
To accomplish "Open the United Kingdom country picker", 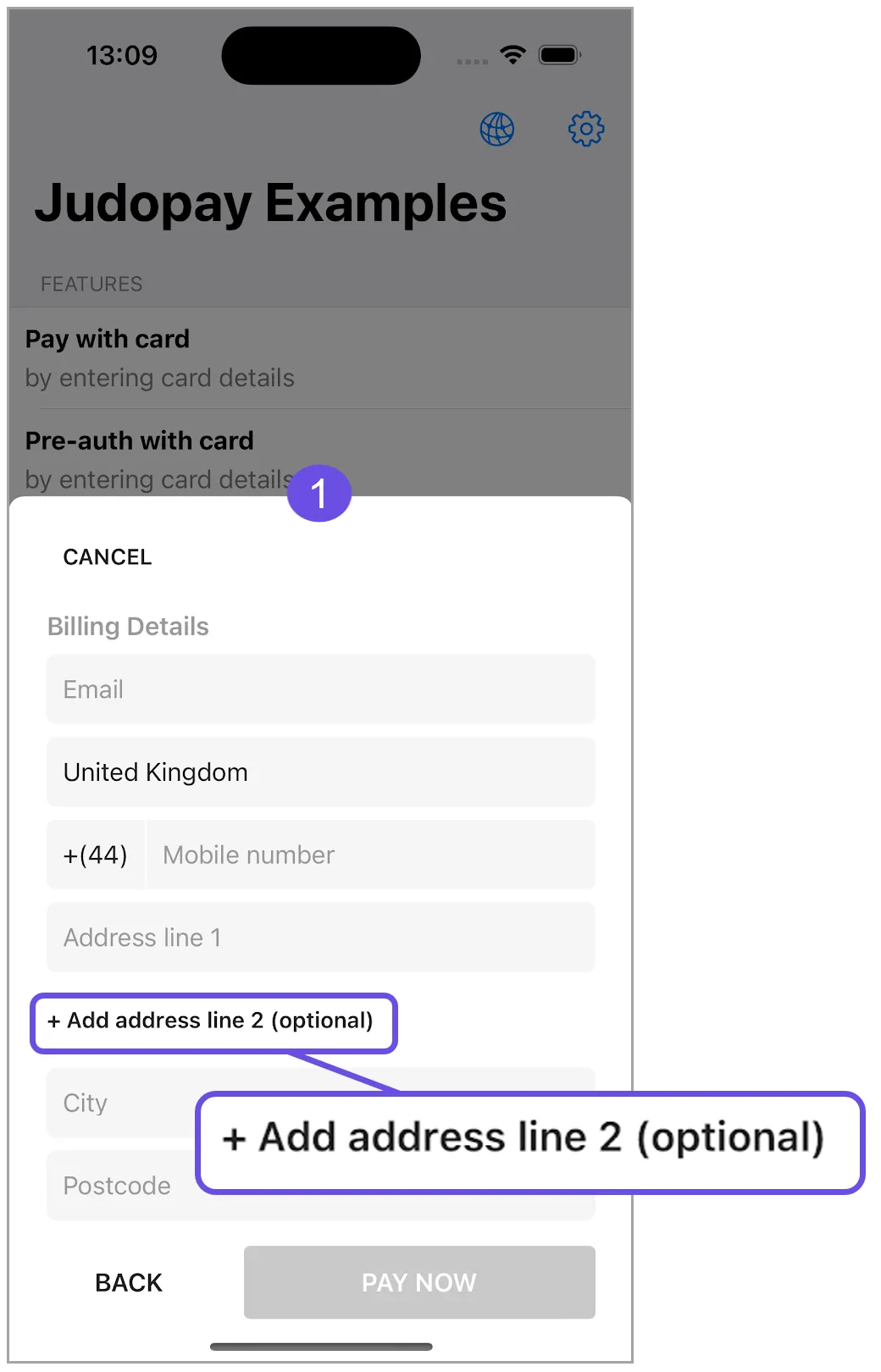I will (x=320, y=772).
